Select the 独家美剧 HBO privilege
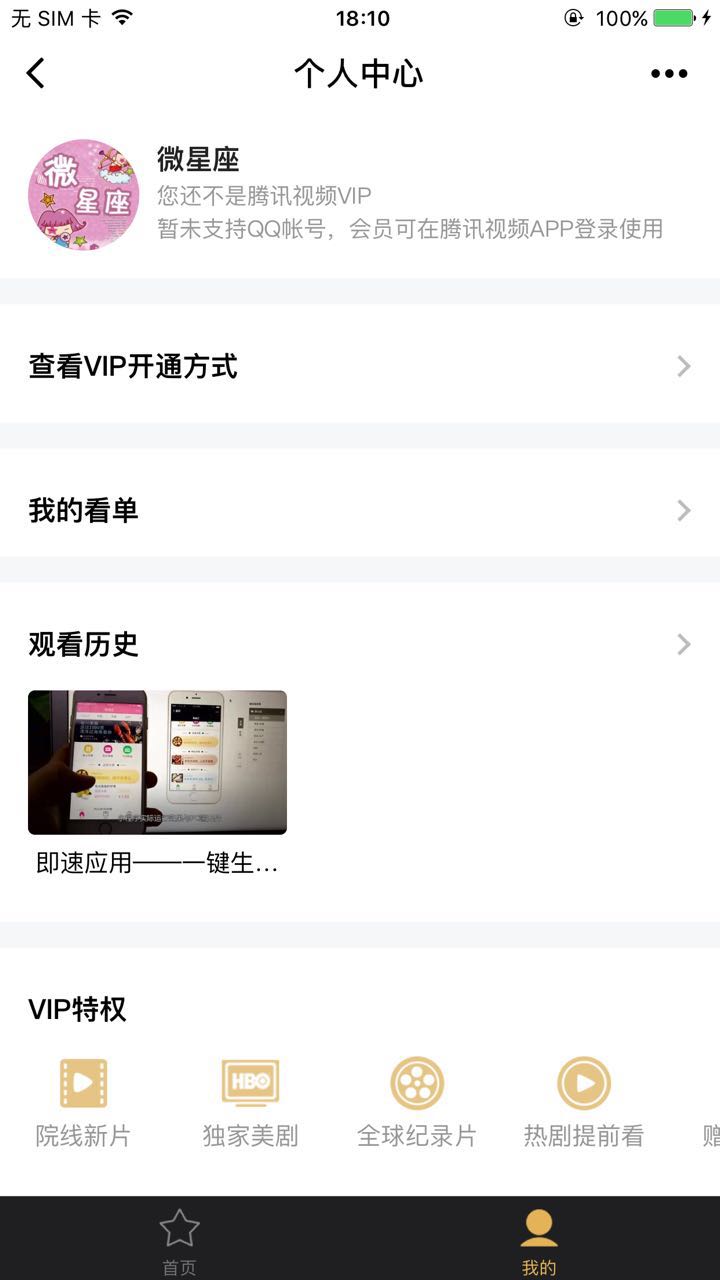The height and width of the screenshot is (1280, 720). pos(250,1102)
